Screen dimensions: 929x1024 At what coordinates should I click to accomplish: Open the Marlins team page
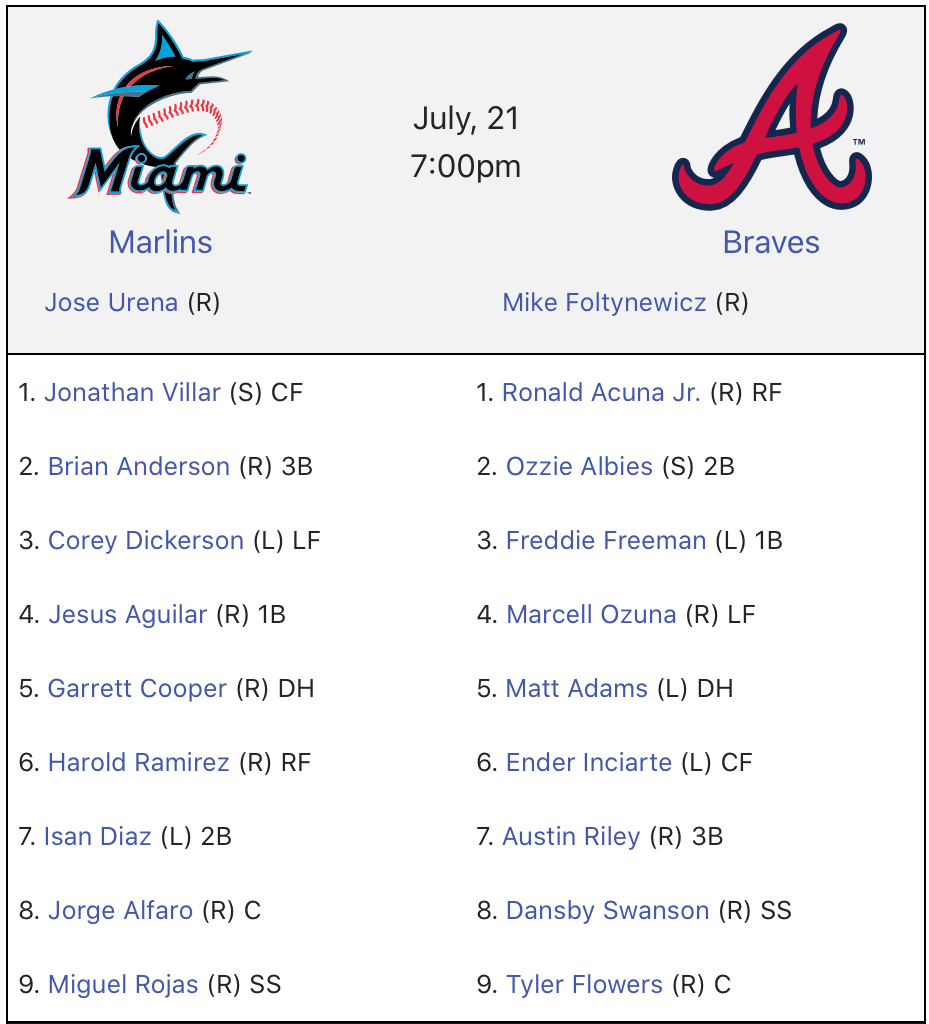(160, 242)
